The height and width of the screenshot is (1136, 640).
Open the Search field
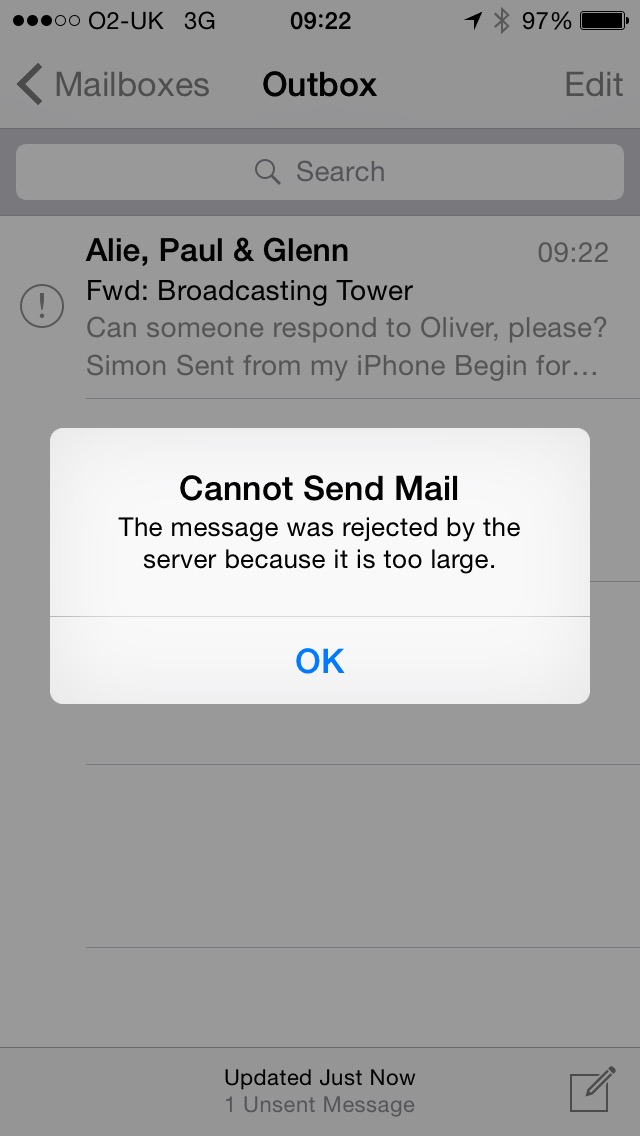320,172
